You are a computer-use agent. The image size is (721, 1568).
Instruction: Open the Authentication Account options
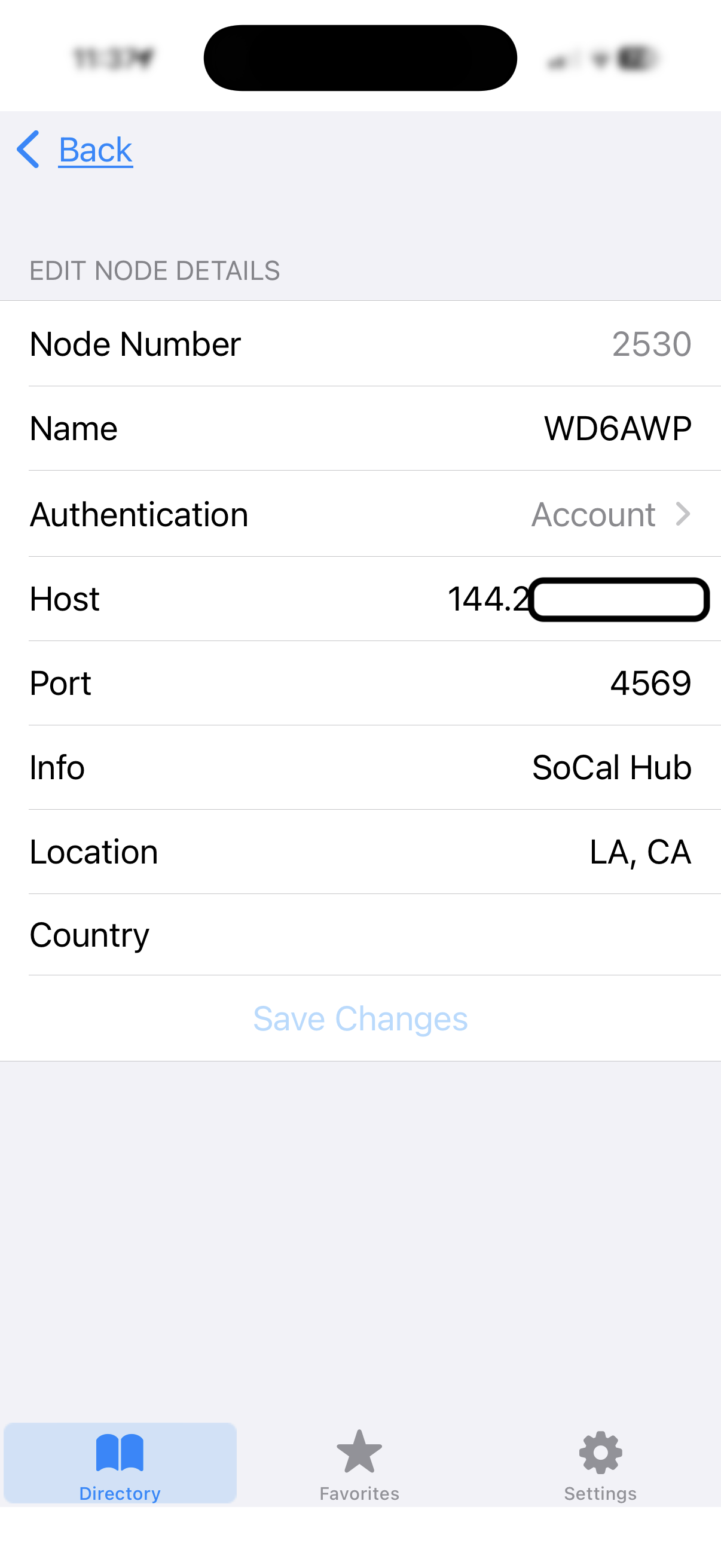(x=609, y=514)
